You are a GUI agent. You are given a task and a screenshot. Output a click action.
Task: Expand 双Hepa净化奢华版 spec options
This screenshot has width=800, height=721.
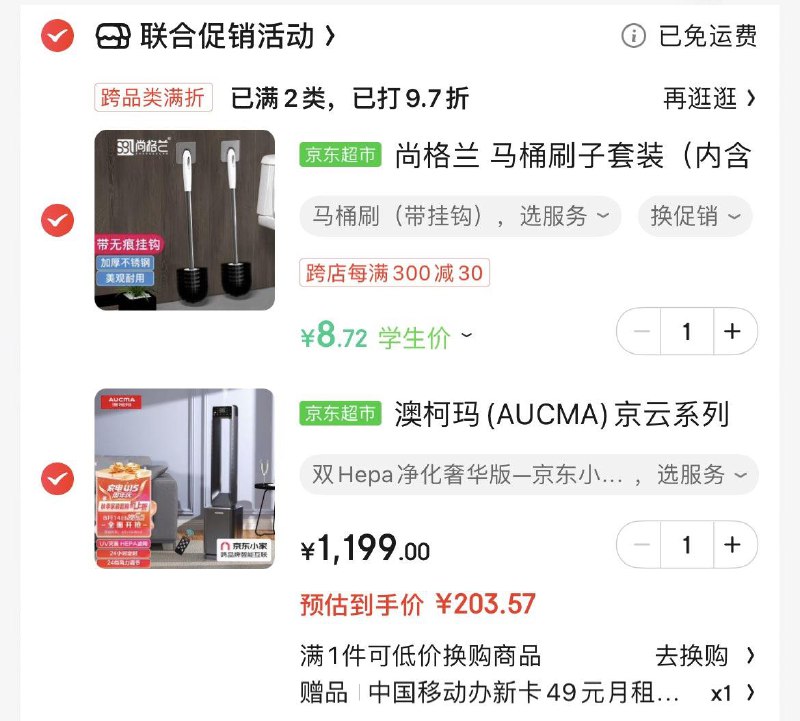[528, 475]
